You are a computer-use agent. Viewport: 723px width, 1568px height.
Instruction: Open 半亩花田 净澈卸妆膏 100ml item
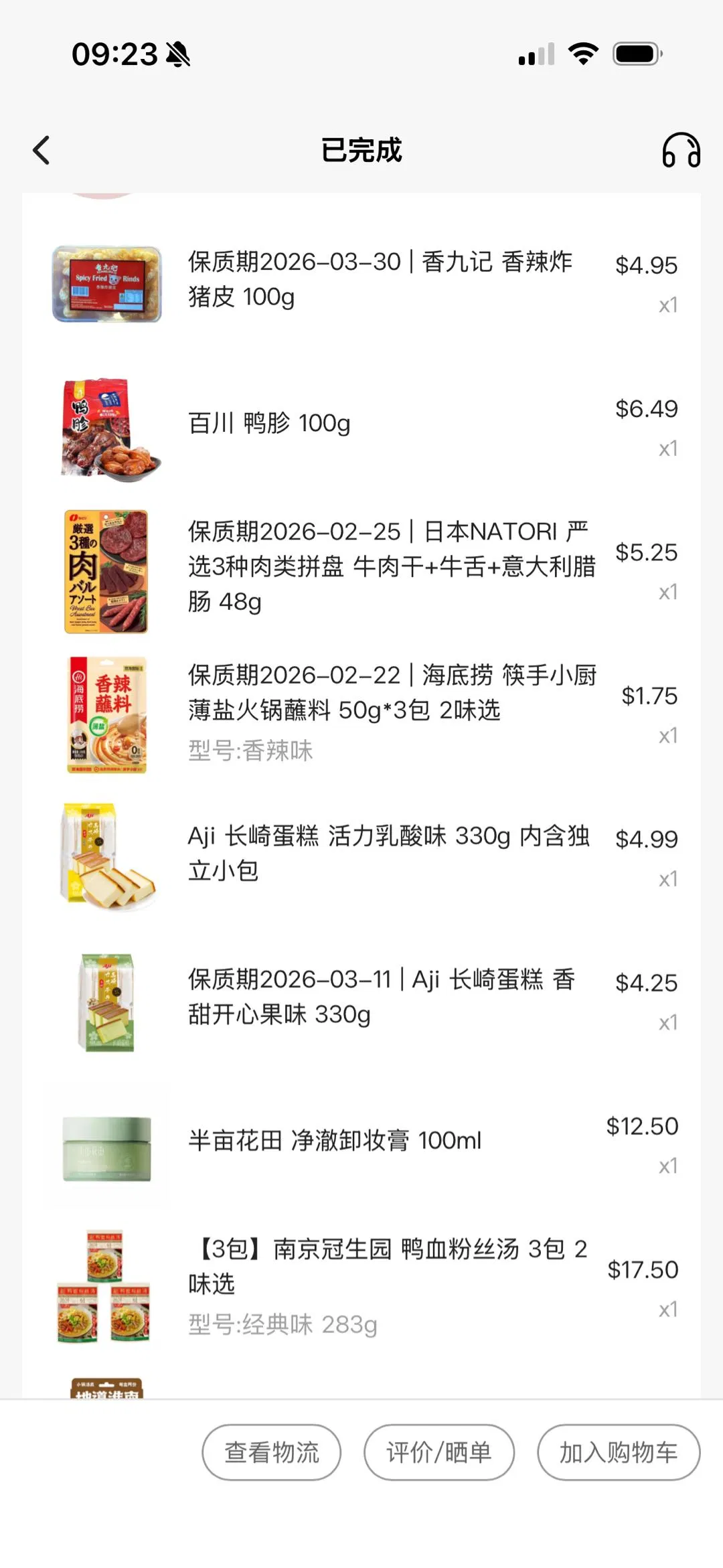click(x=335, y=1140)
